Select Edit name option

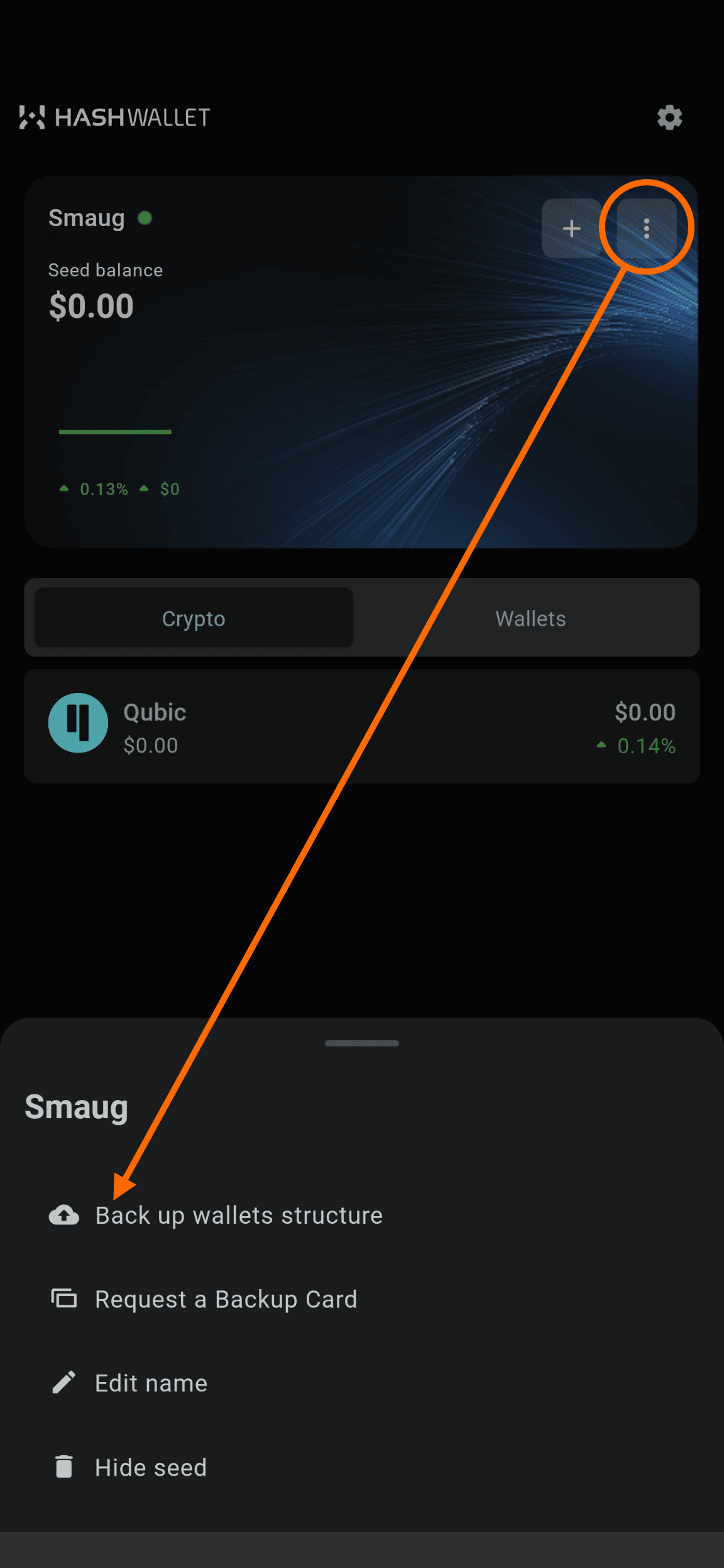(151, 1383)
